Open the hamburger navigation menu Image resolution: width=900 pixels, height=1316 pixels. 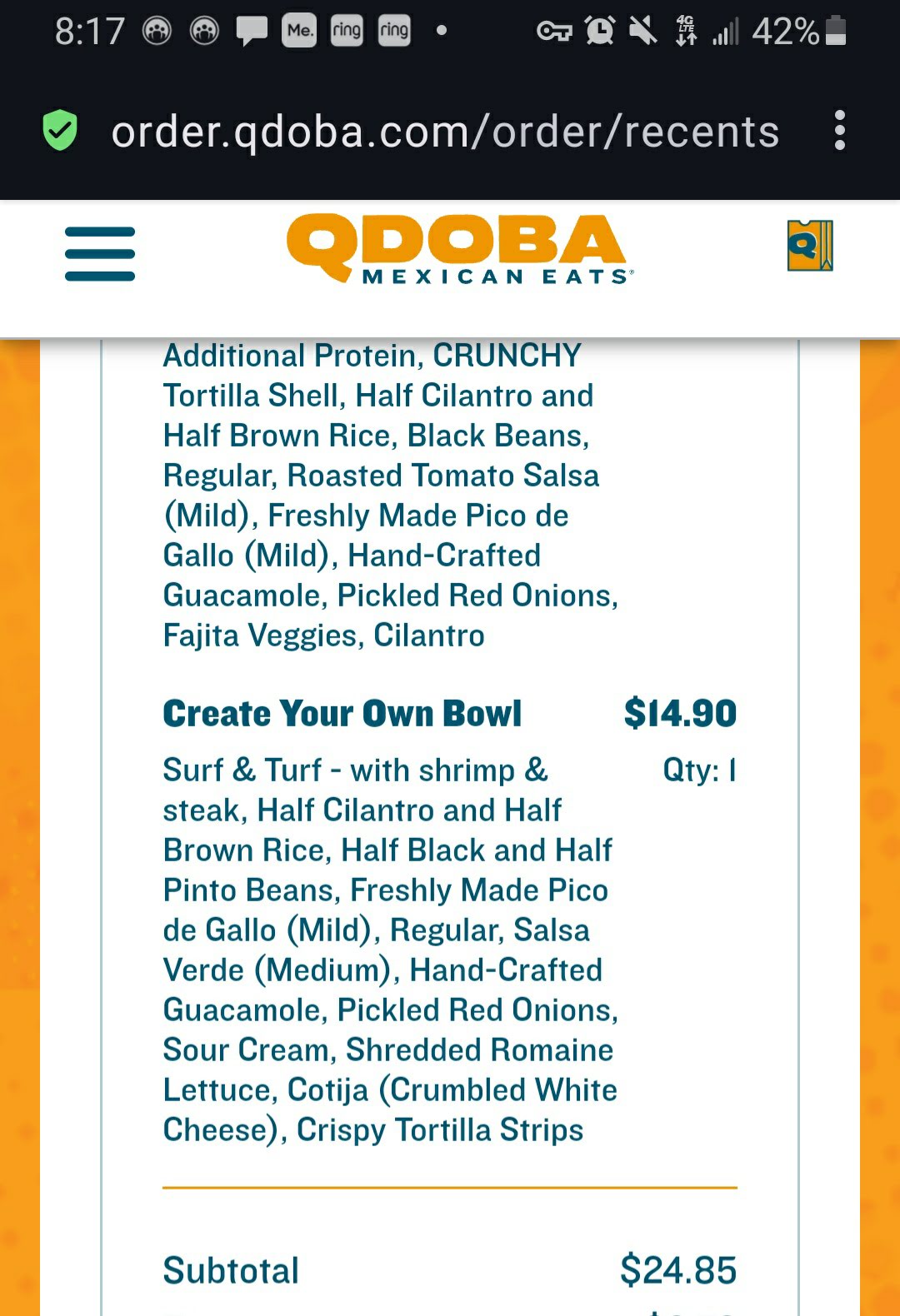point(100,254)
